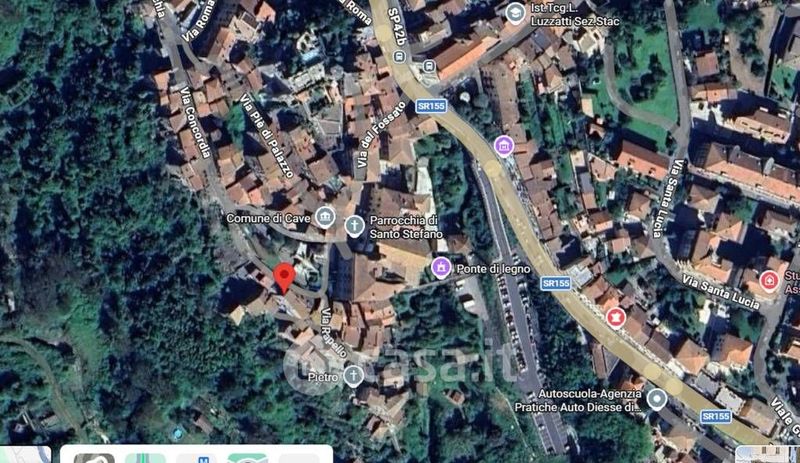This screenshot has height=463, width=800.
Task: Open the purple museum marker near SR155
Action: [x=505, y=148]
